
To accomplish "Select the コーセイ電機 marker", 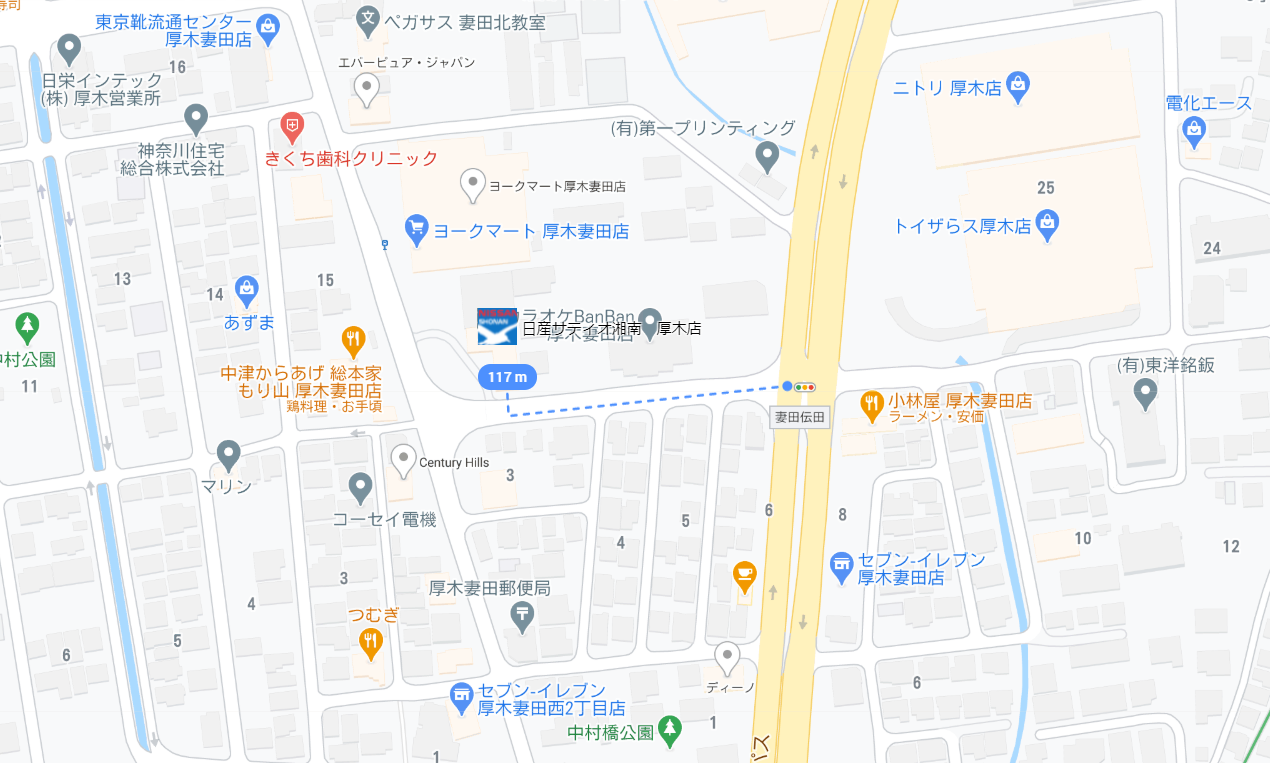I will point(361,487).
